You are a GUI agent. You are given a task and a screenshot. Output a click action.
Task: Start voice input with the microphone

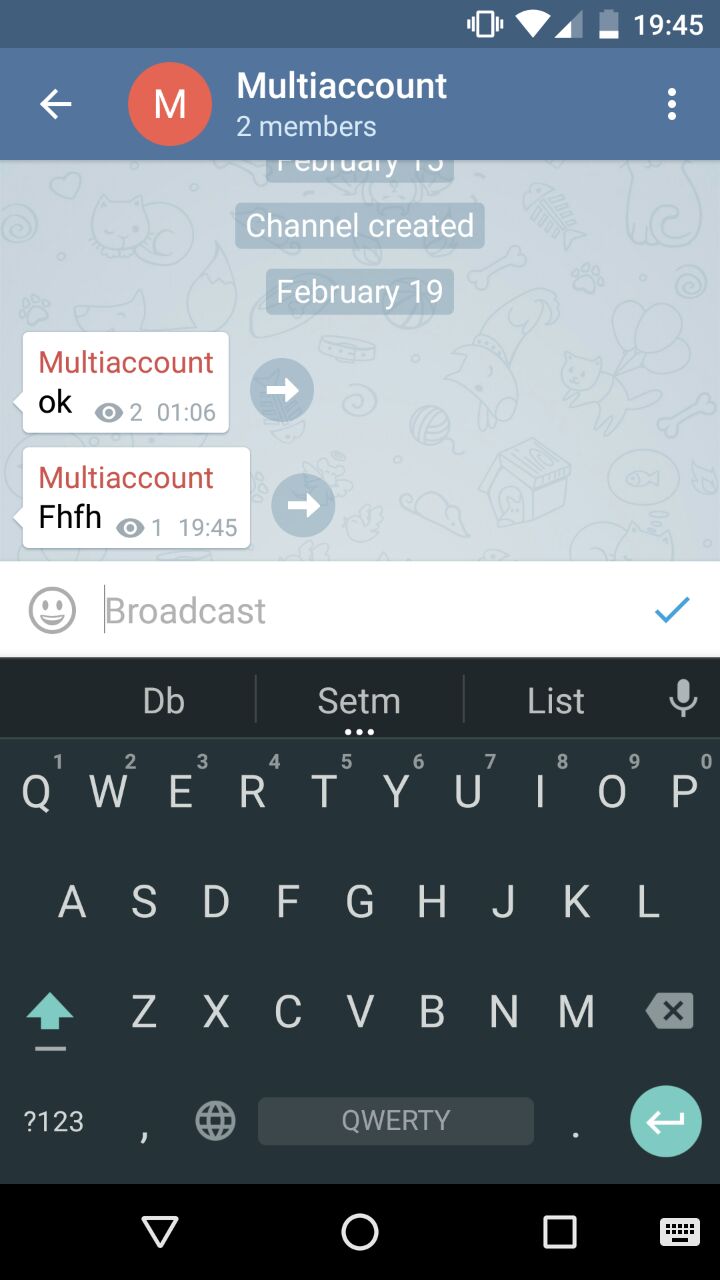pyautogui.click(x=683, y=699)
